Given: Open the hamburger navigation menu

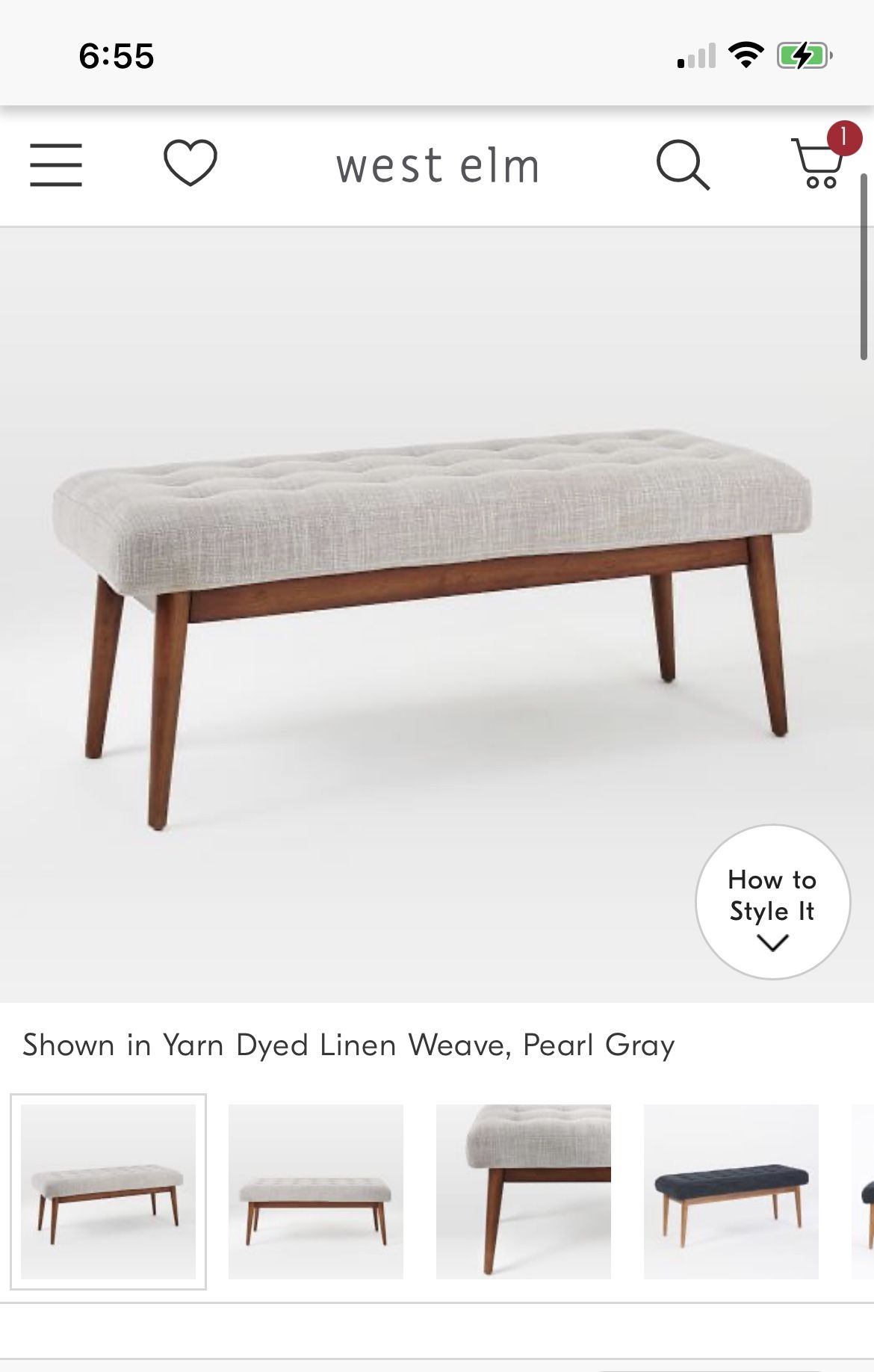Looking at the screenshot, I should point(56,165).
